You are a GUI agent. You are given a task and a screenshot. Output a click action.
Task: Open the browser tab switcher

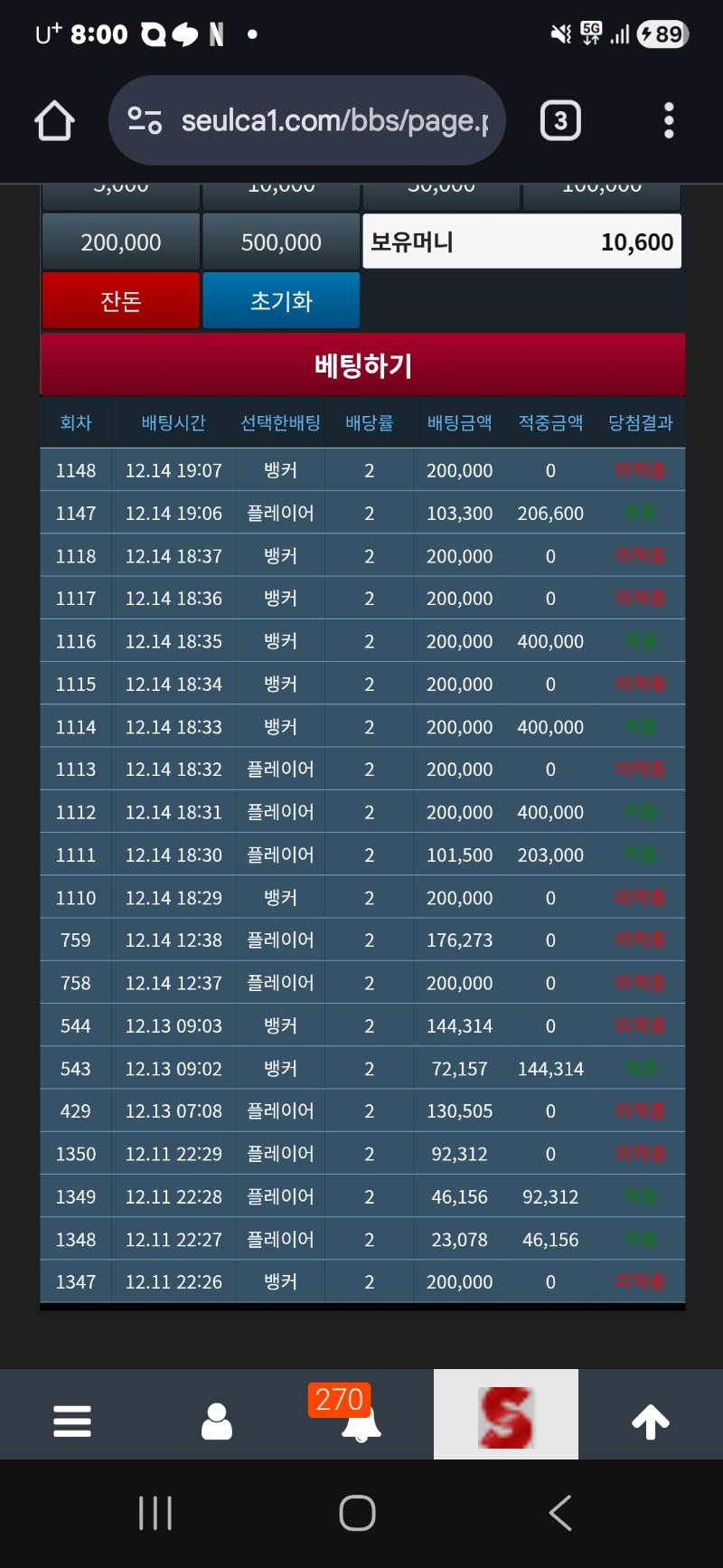click(x=560, y=120)
